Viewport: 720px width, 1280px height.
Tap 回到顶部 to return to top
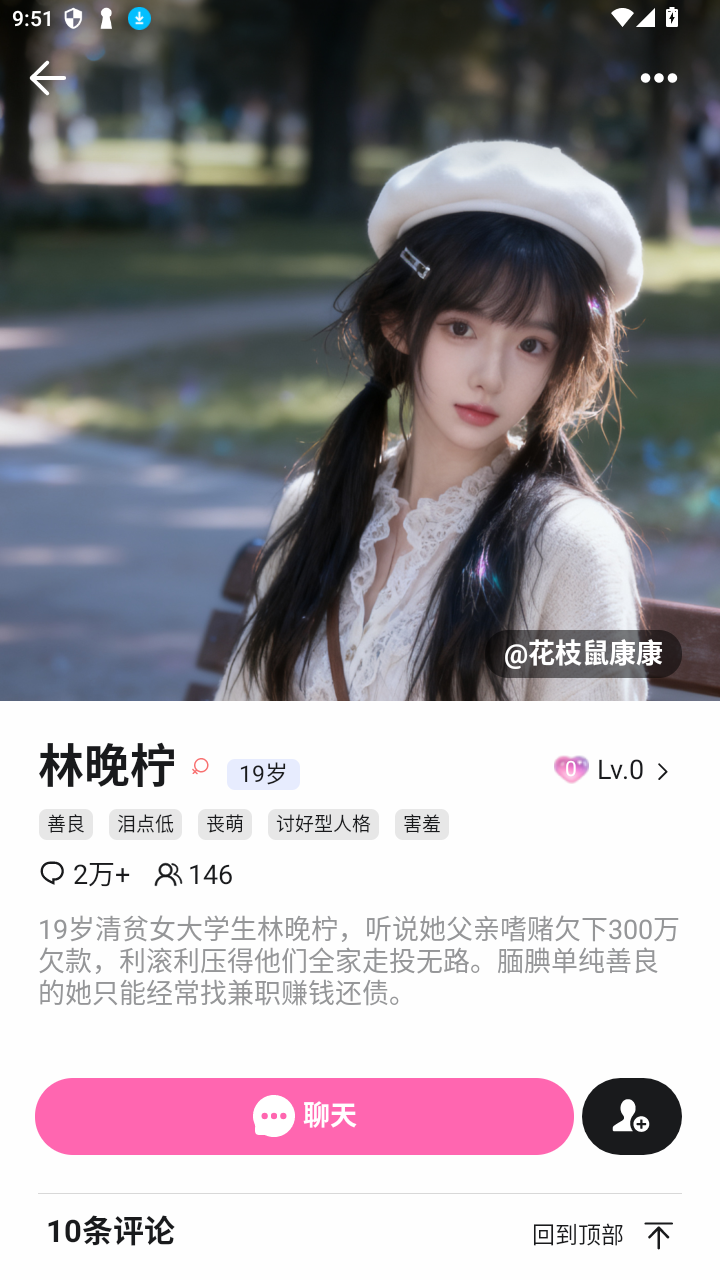(x=602, y=1235)
